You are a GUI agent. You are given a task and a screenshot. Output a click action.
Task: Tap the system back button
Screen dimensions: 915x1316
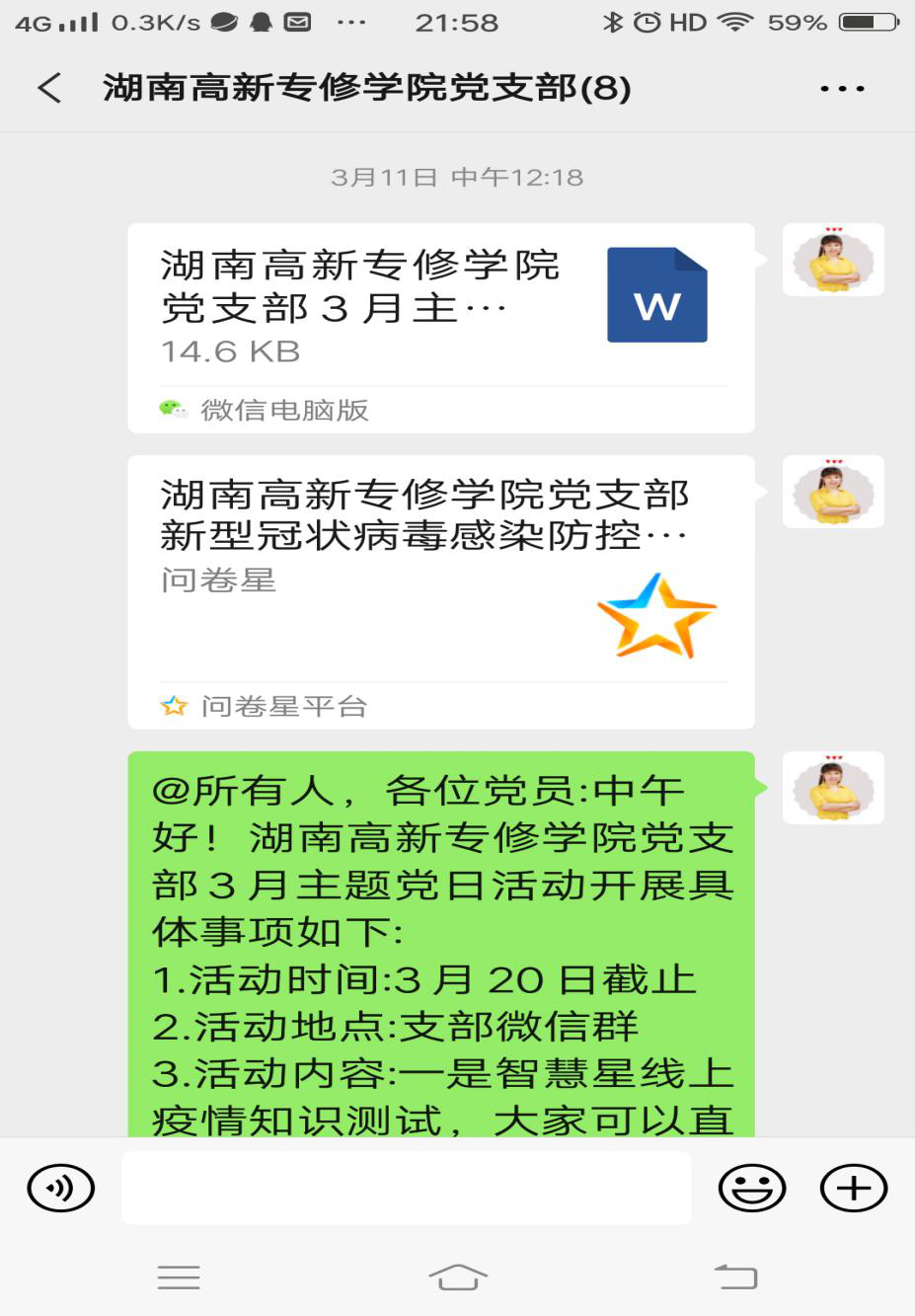click(x=735, y=1277)
